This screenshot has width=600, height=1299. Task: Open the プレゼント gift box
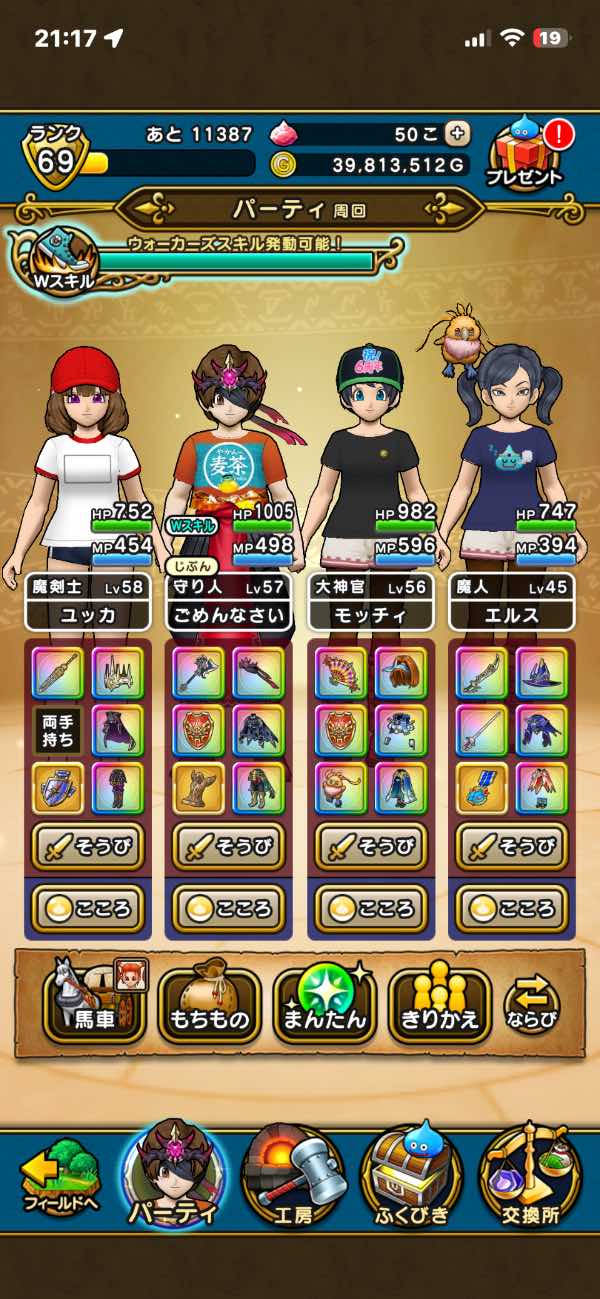coord(524,153)
